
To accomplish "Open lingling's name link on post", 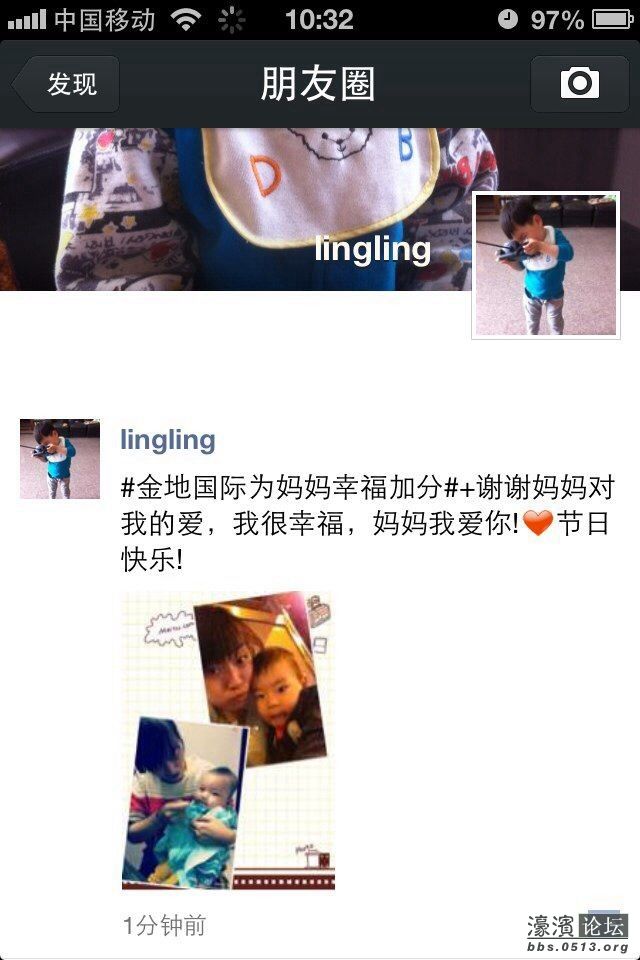I will click(x=167, y=440).
